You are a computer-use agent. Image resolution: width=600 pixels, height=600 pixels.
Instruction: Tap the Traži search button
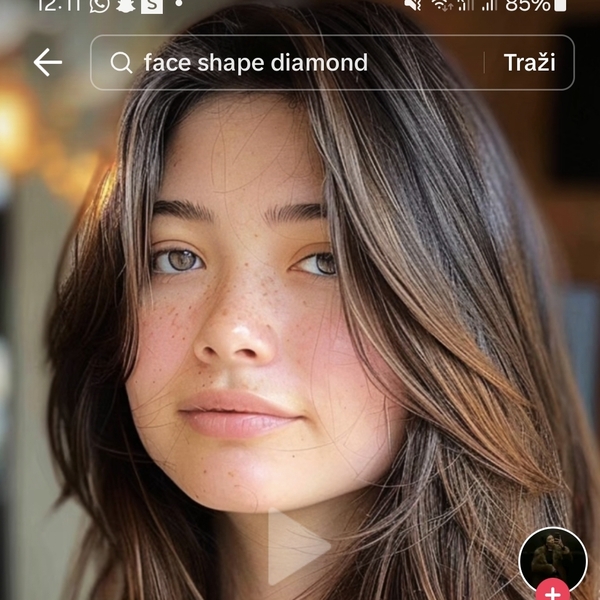coord(529,63)
